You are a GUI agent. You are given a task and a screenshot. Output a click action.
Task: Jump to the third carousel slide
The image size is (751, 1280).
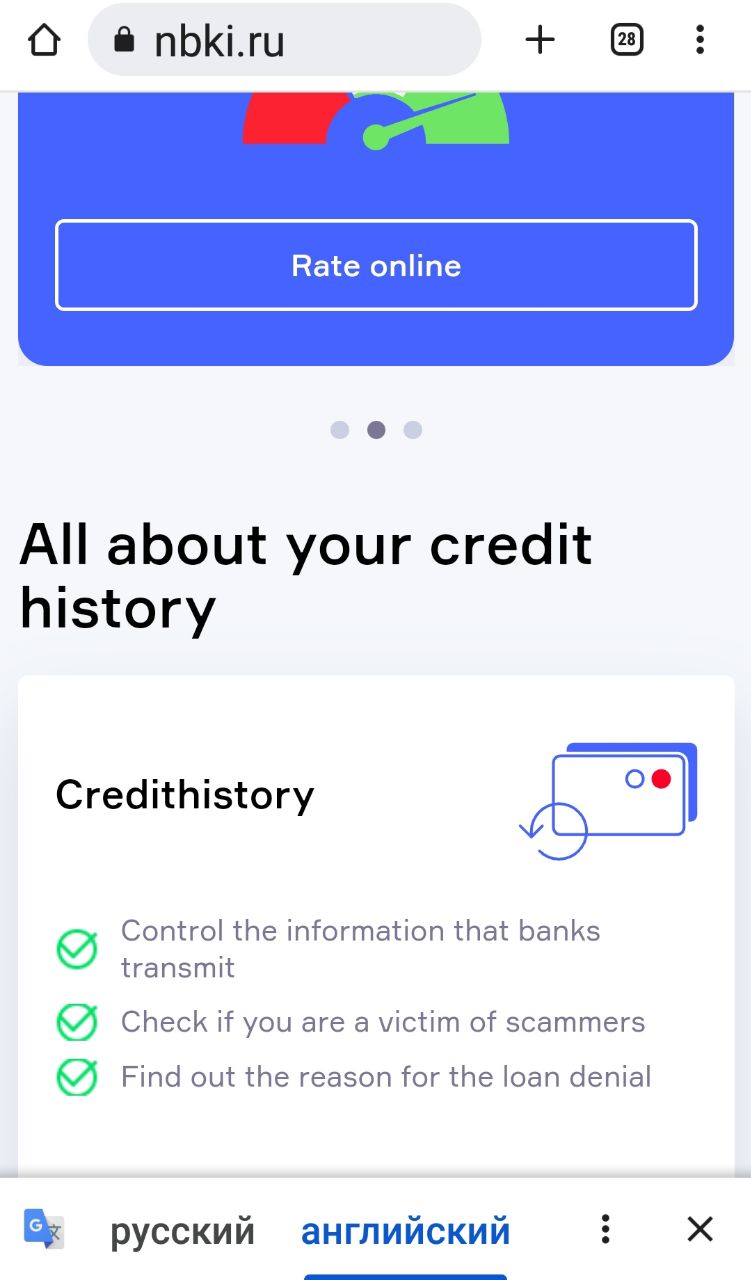[x=412, y=430]
